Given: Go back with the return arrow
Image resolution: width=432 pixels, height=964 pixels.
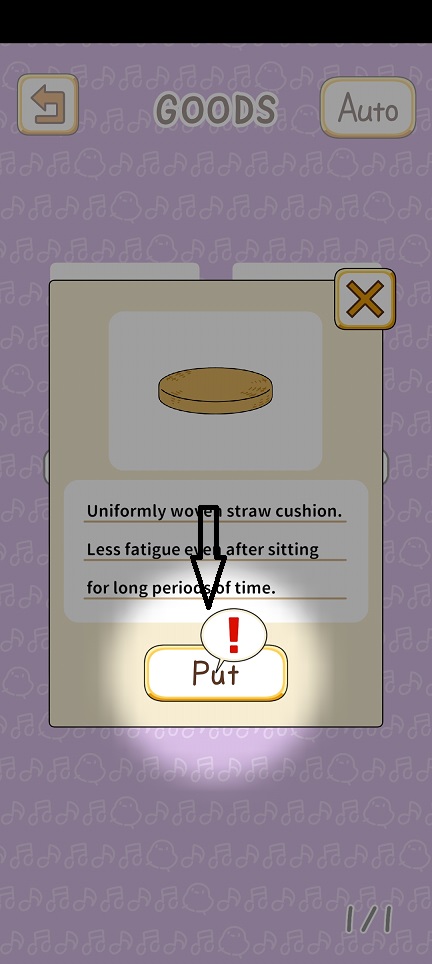Looking at the screenshot, I should click(x=48, y=105).
